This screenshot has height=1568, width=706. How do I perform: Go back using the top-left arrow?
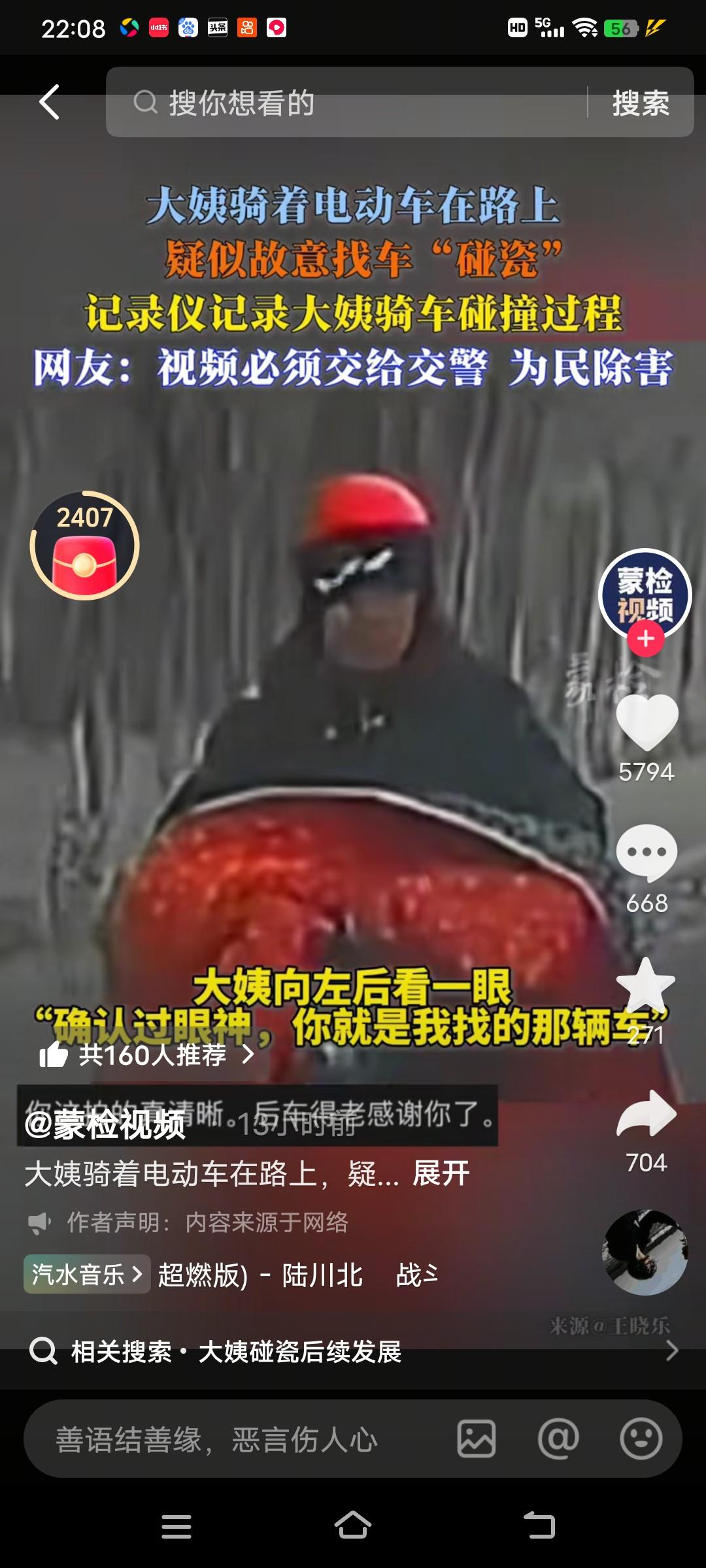(50, 102)
